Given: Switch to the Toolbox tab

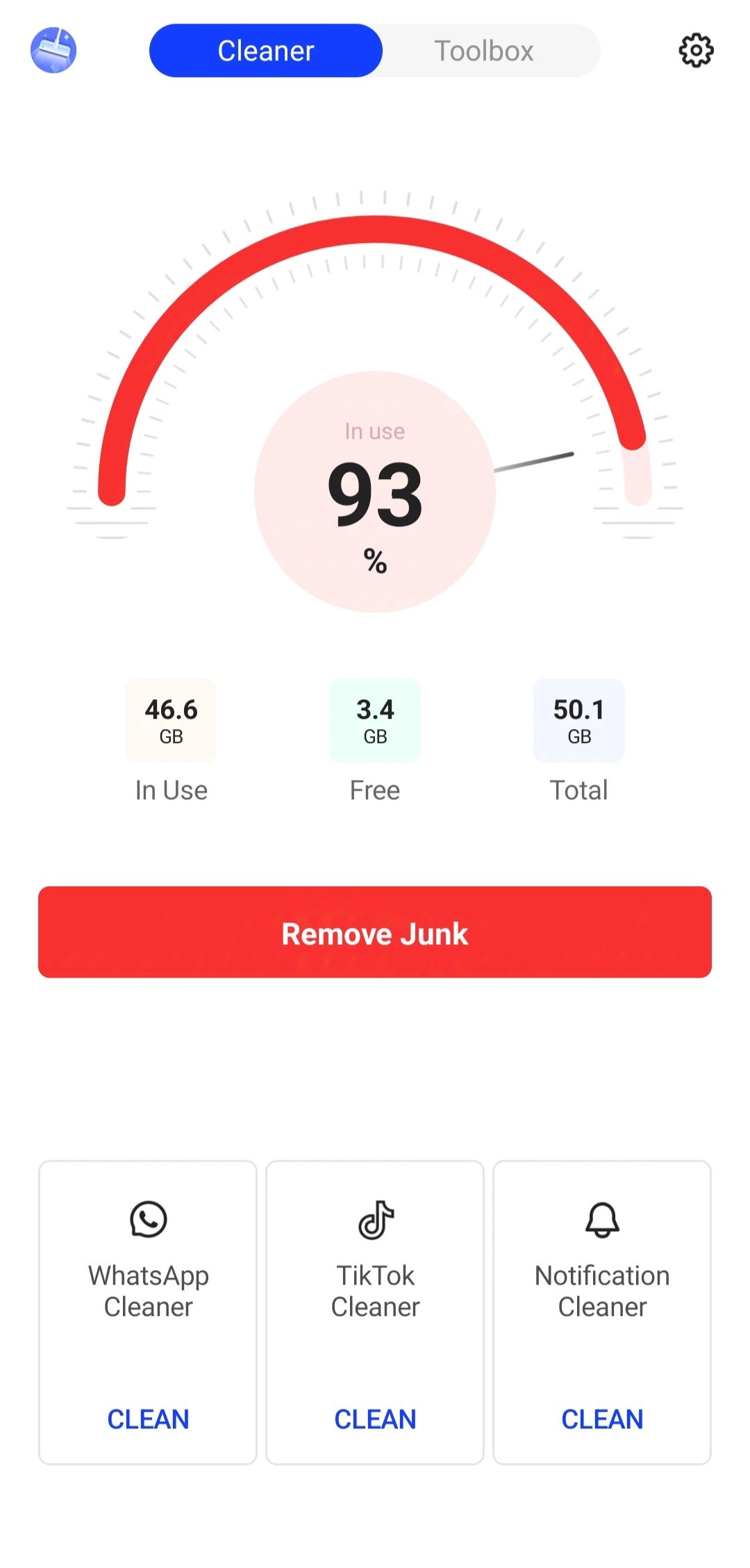Looking at the screenshot, I should 484,51.
